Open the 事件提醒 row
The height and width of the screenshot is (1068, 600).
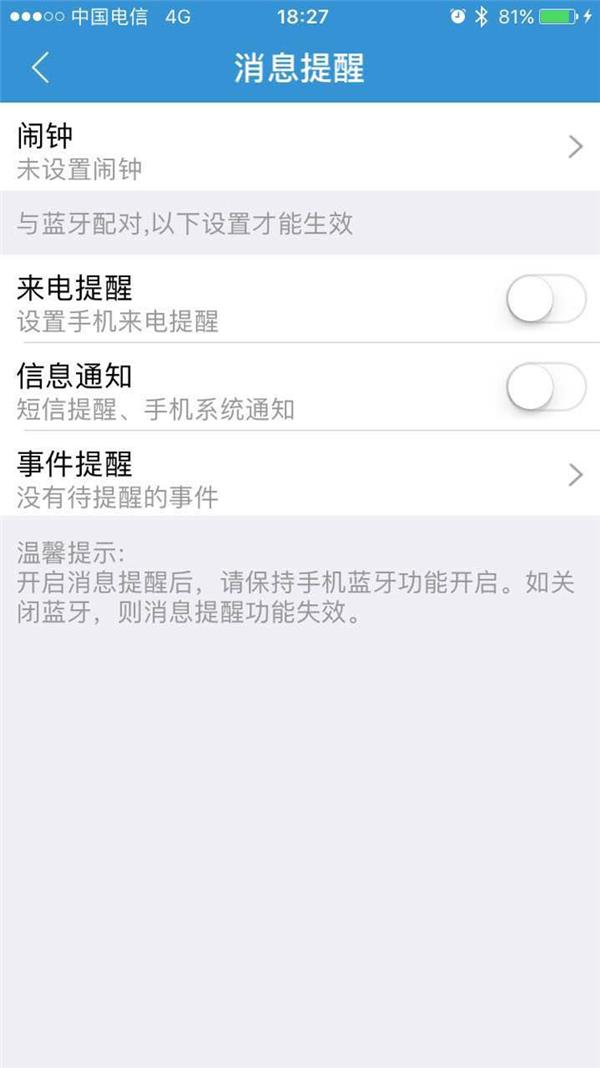(300, 475)
